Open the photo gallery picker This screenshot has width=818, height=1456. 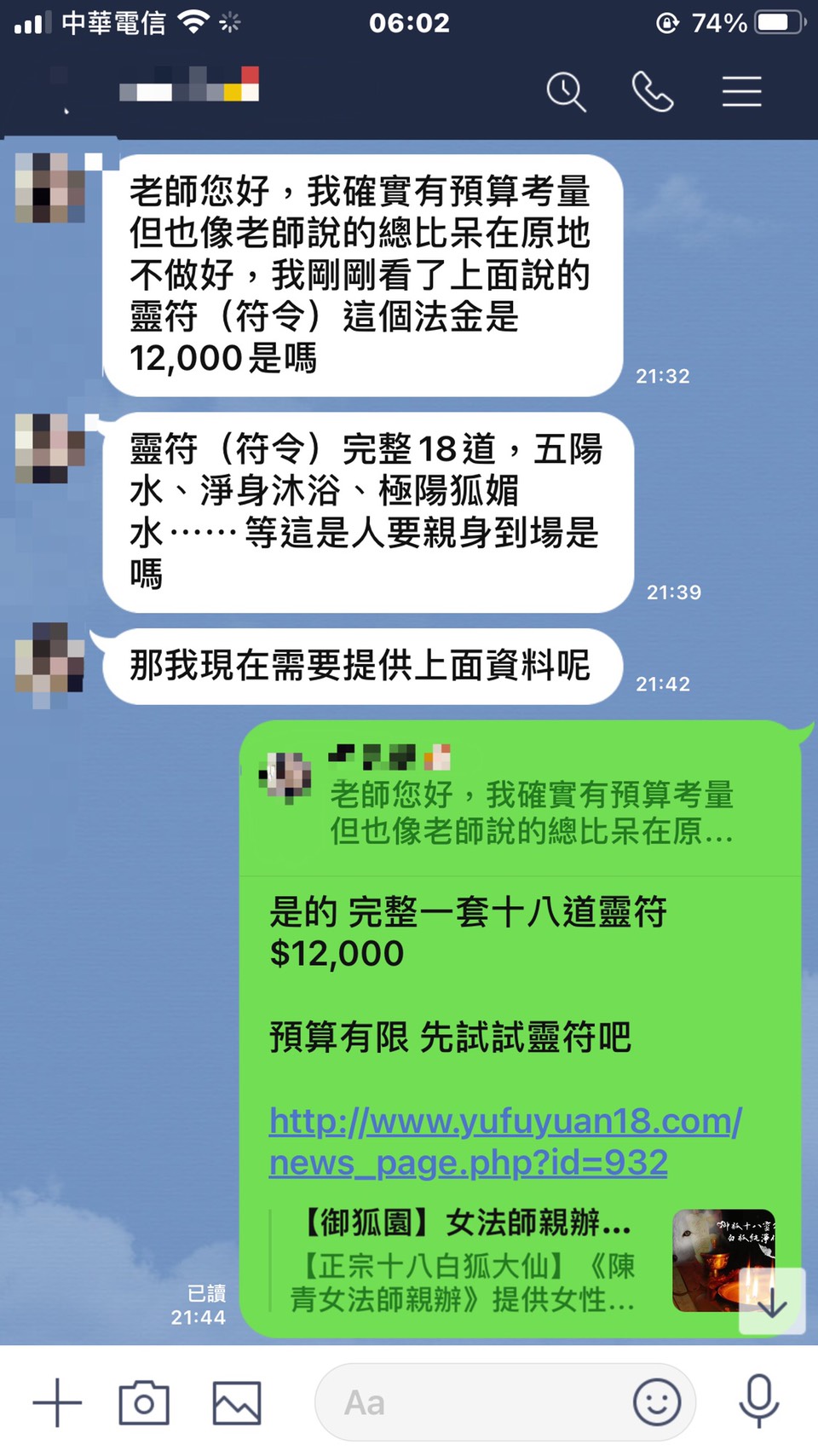(236, 1402)
